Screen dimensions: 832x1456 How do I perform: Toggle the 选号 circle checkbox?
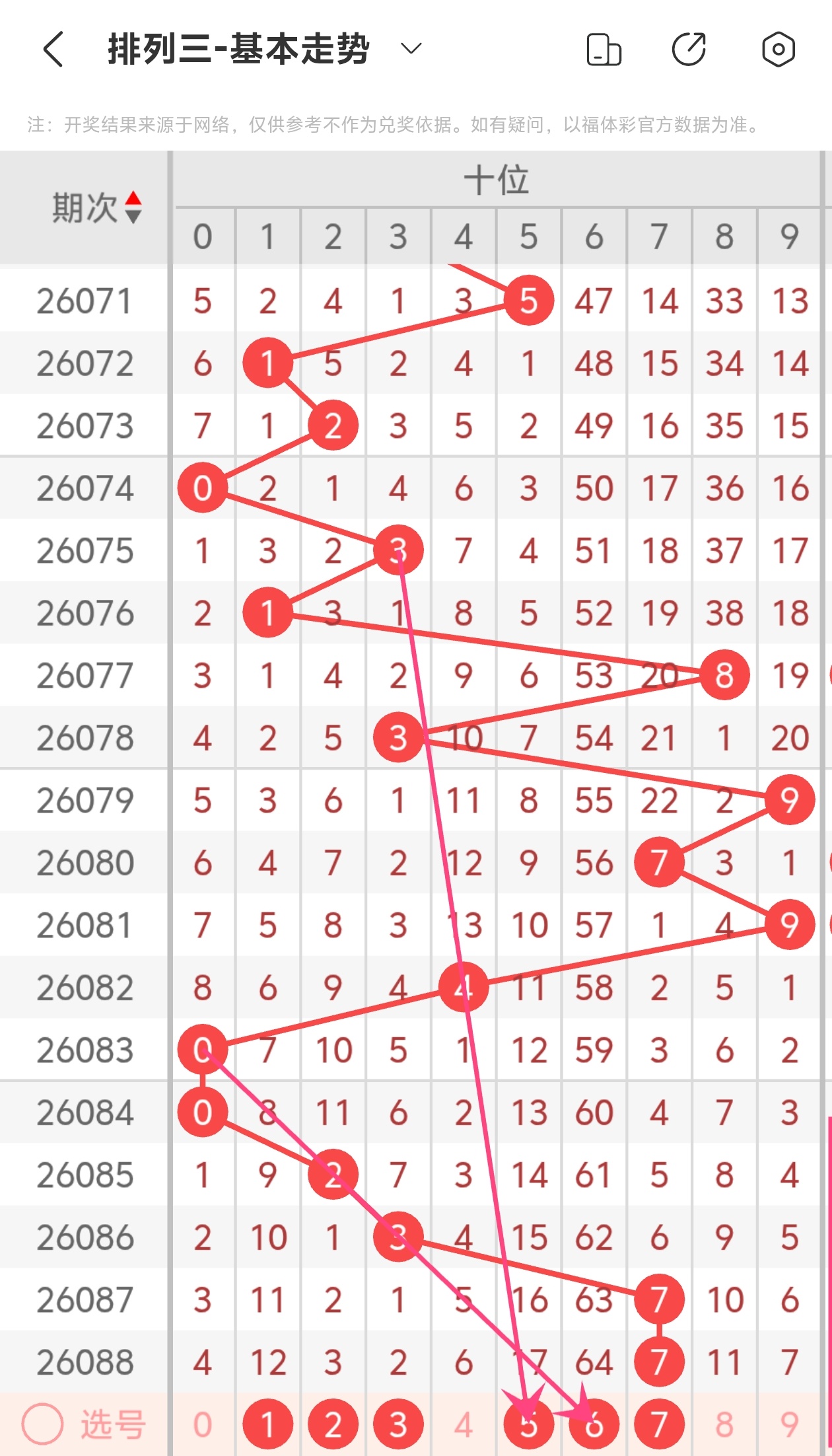[x=43, y=1424]
